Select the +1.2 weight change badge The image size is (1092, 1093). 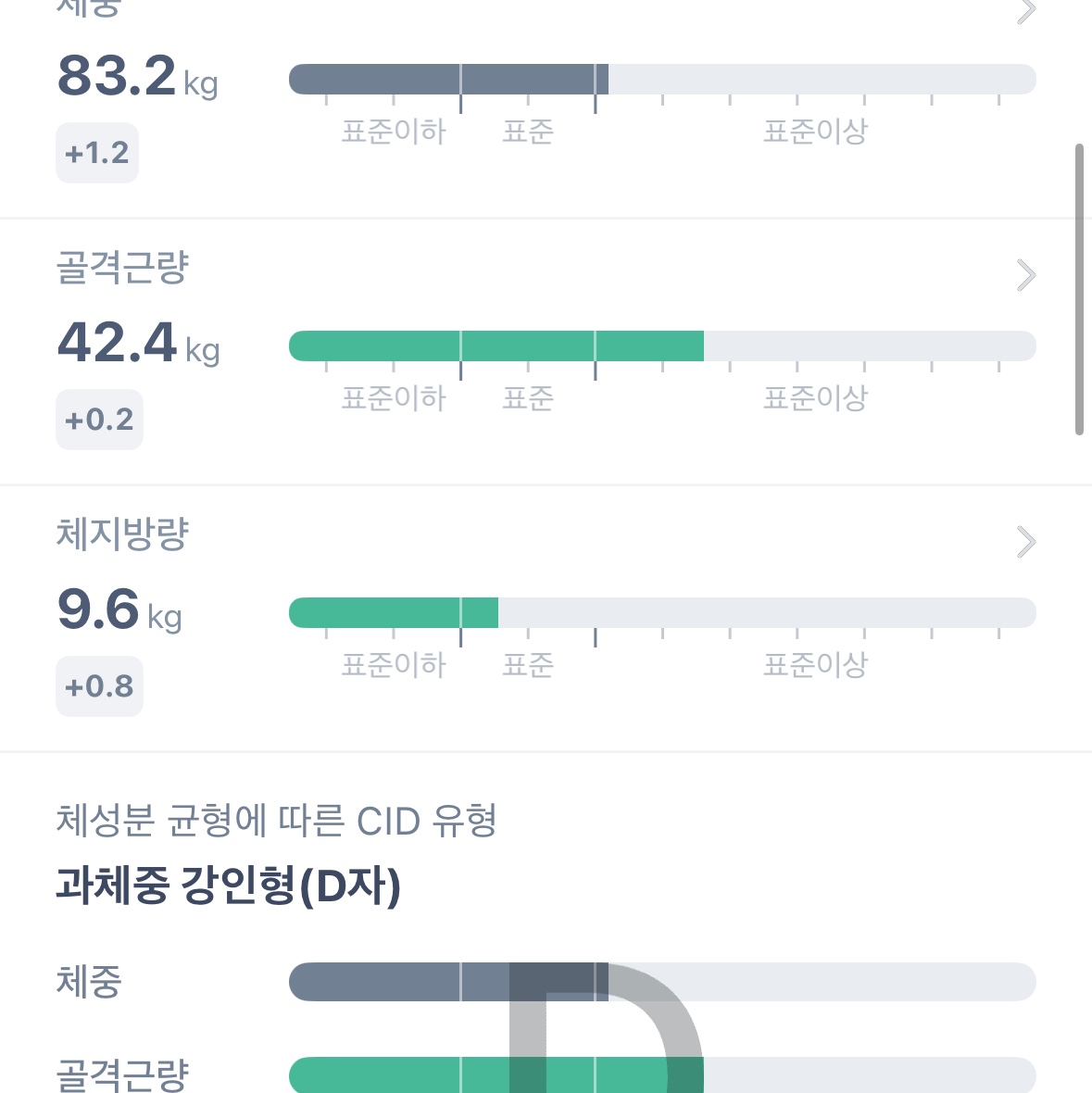pyautogui.click(x=97, y=152)
